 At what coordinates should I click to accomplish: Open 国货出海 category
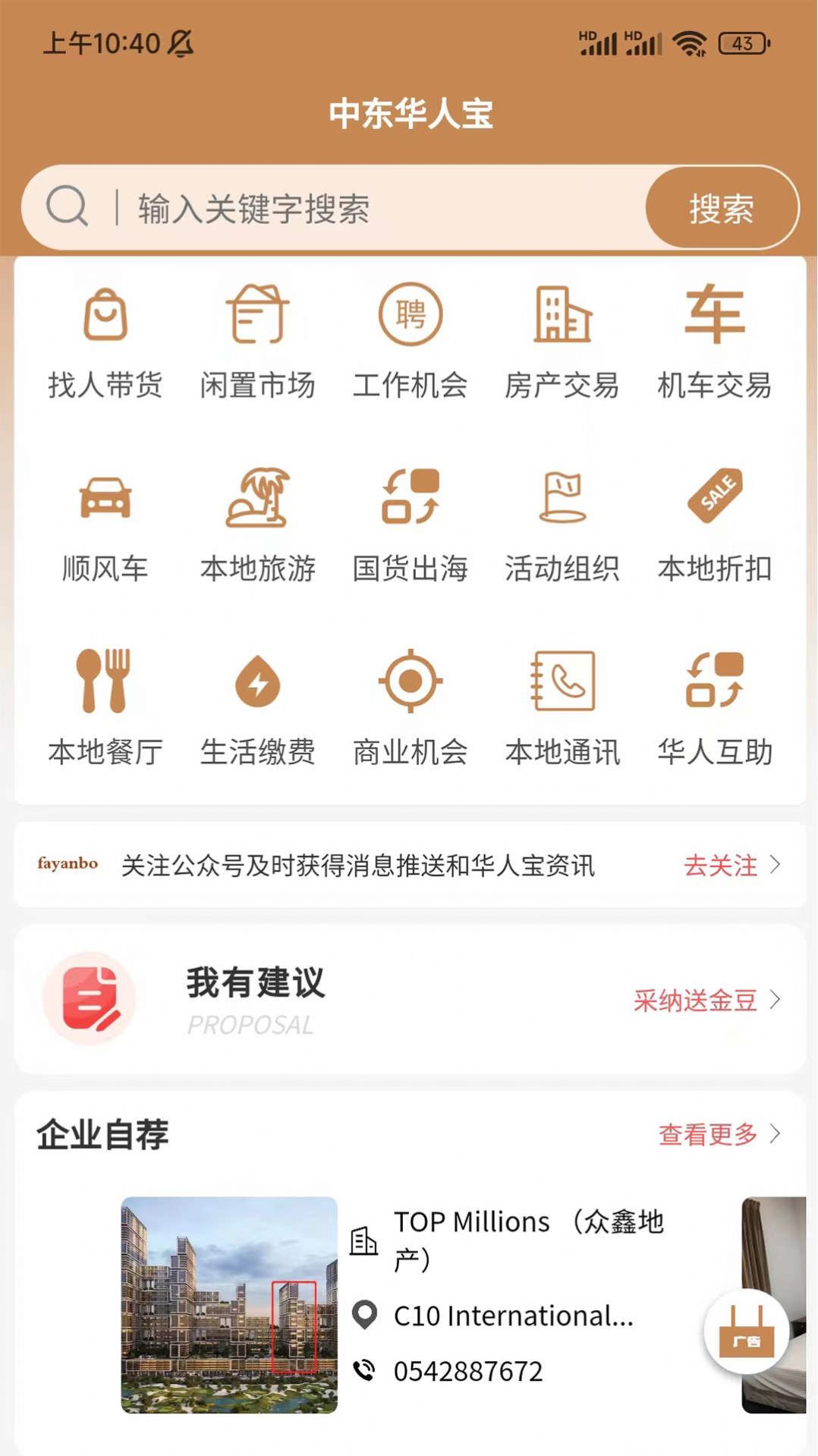pyautogui.click(x=411, y=525)
